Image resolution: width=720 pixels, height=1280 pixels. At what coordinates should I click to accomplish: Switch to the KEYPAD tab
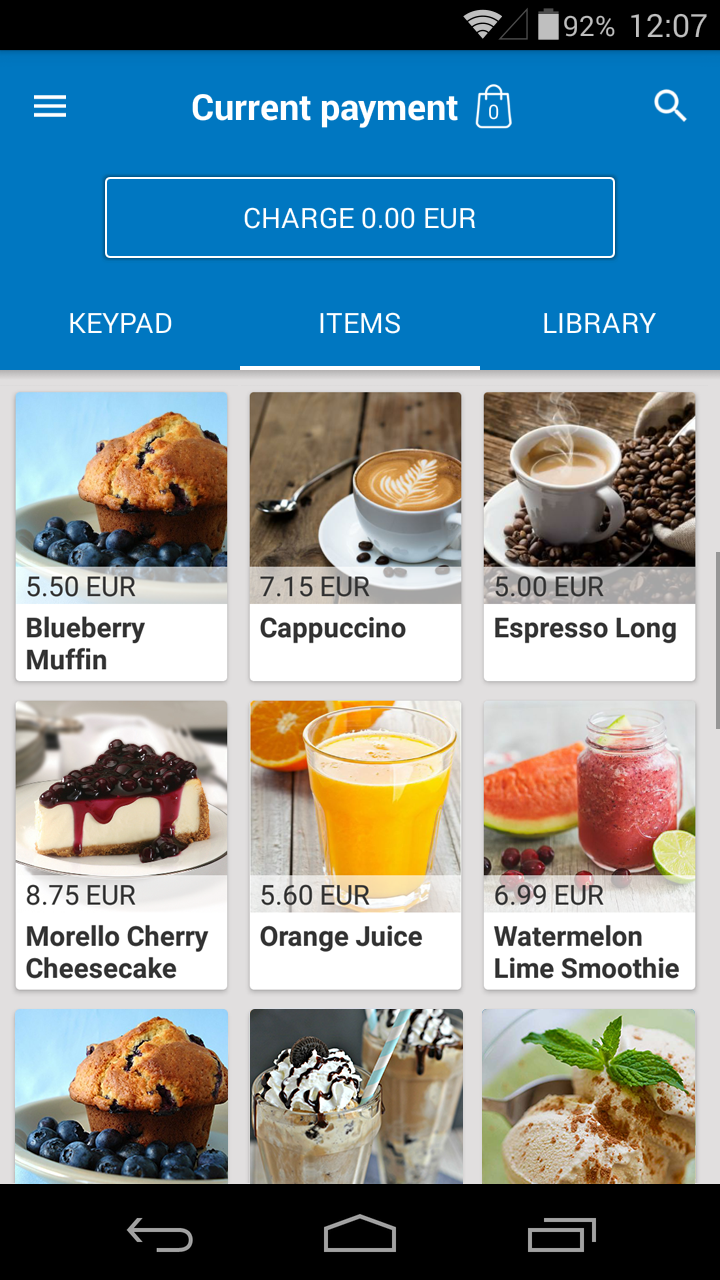point(120,322)
